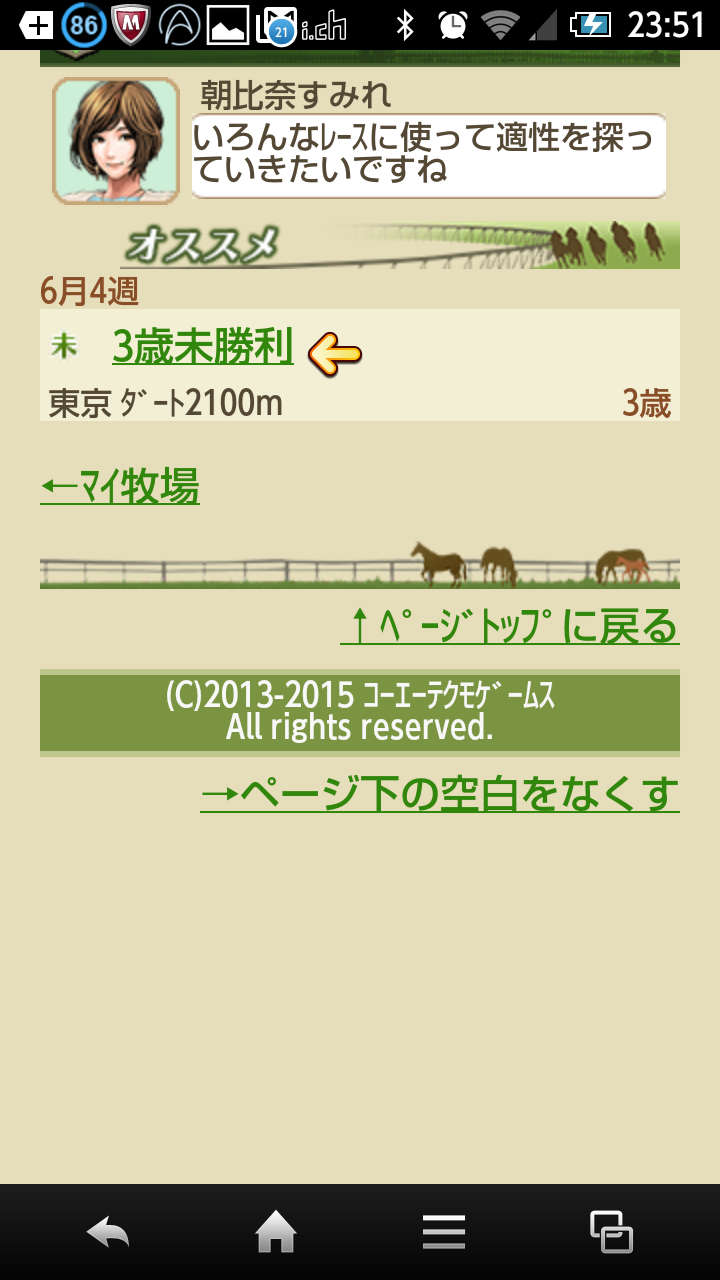Open the browser menu with three lines

click(x=444, y=1232)
